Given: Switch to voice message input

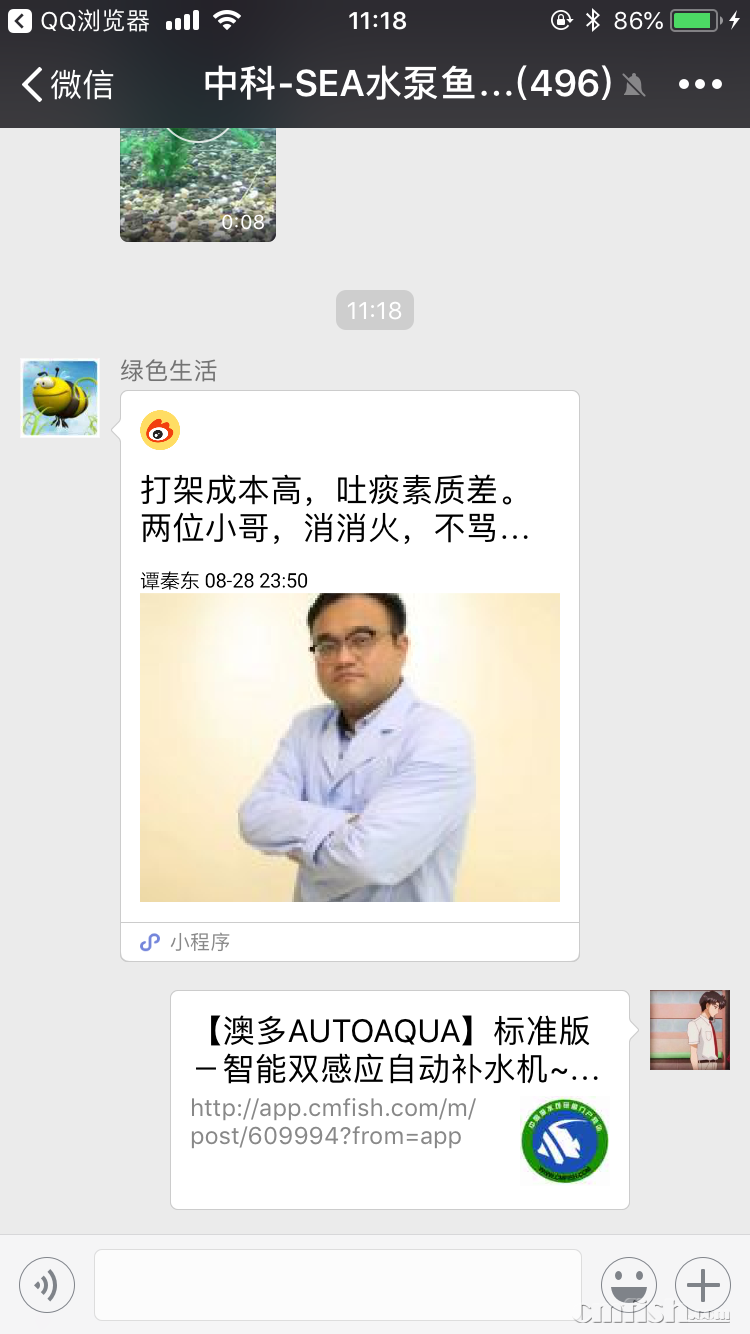Looking at the screenshot, I should tap(47, 1284).
